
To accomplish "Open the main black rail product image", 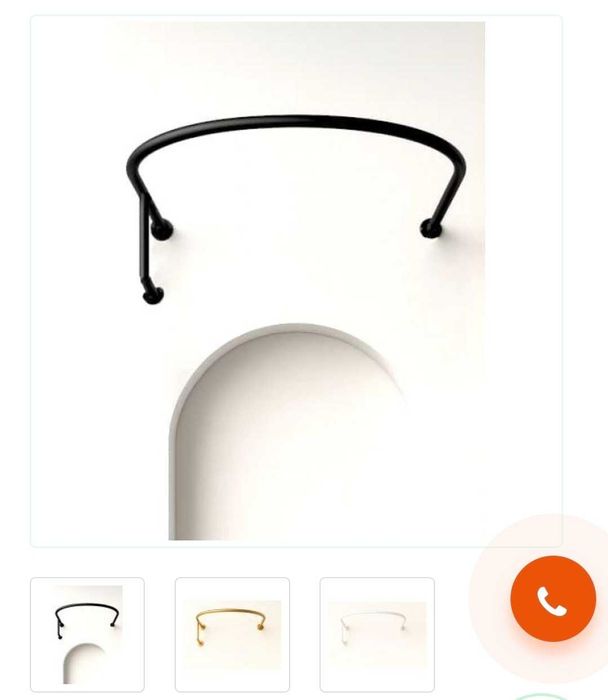I will point(296,281).
